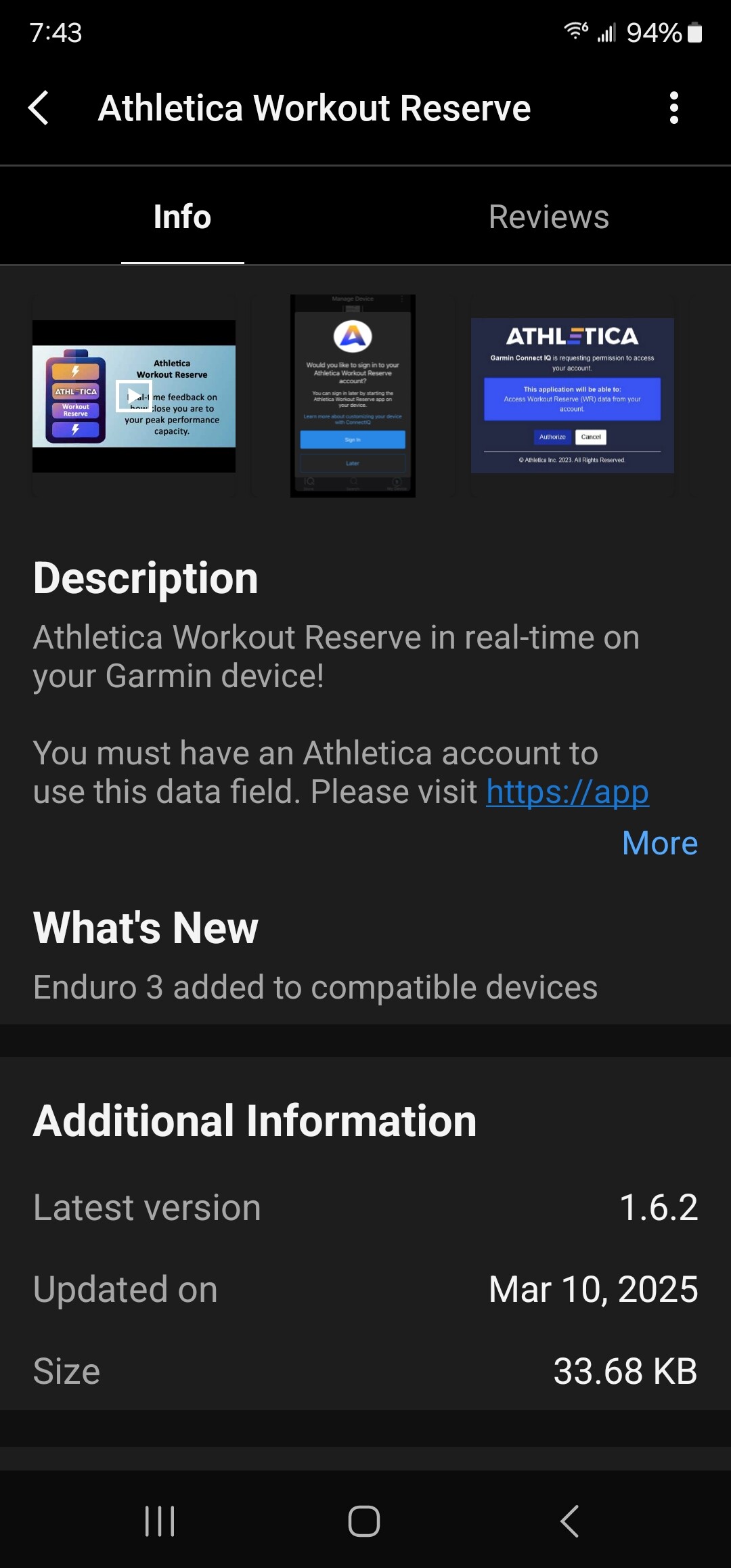View the Garmin Connect IQ permission screenshot
731x1568 pixels.
point(572,396)
